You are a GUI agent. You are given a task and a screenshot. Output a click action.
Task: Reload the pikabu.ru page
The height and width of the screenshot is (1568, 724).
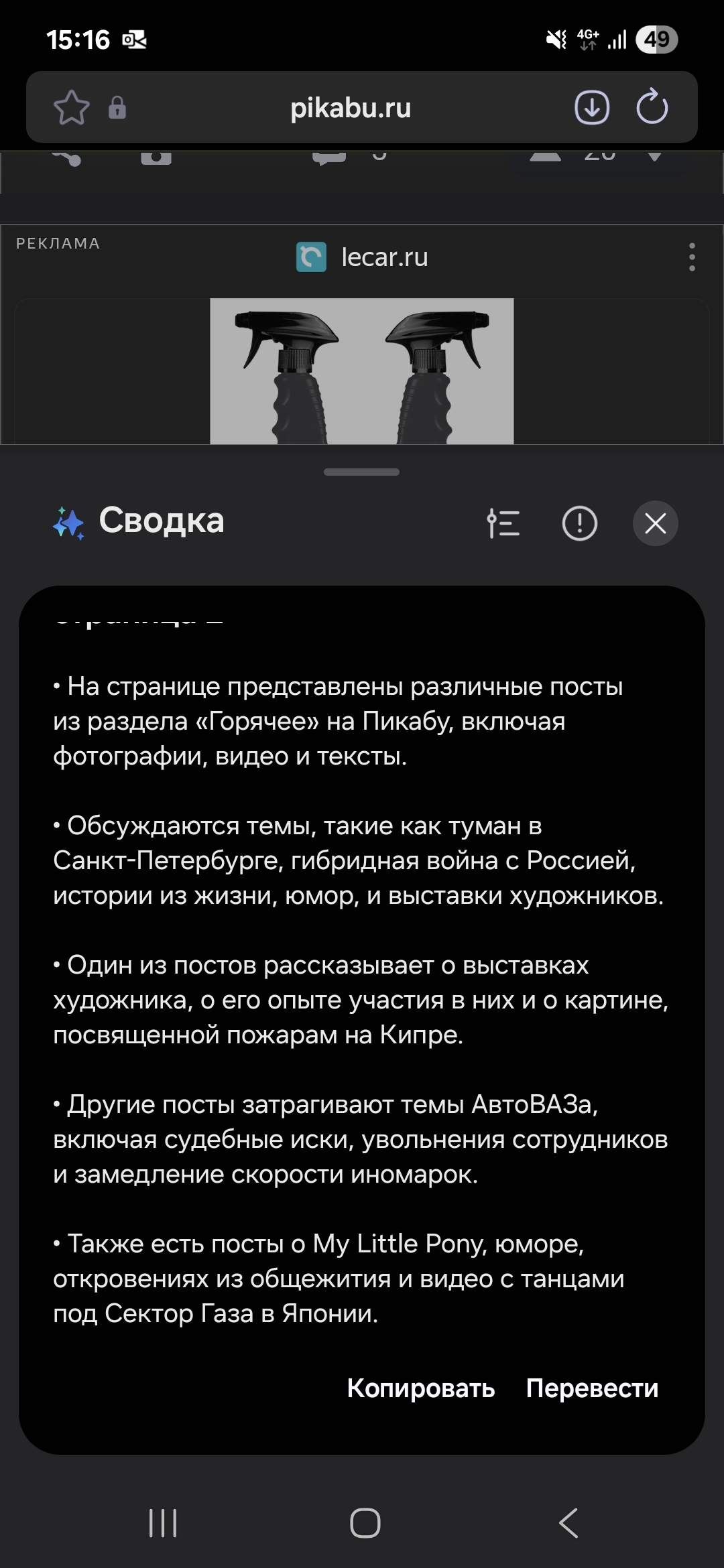(x=652, y=107)
